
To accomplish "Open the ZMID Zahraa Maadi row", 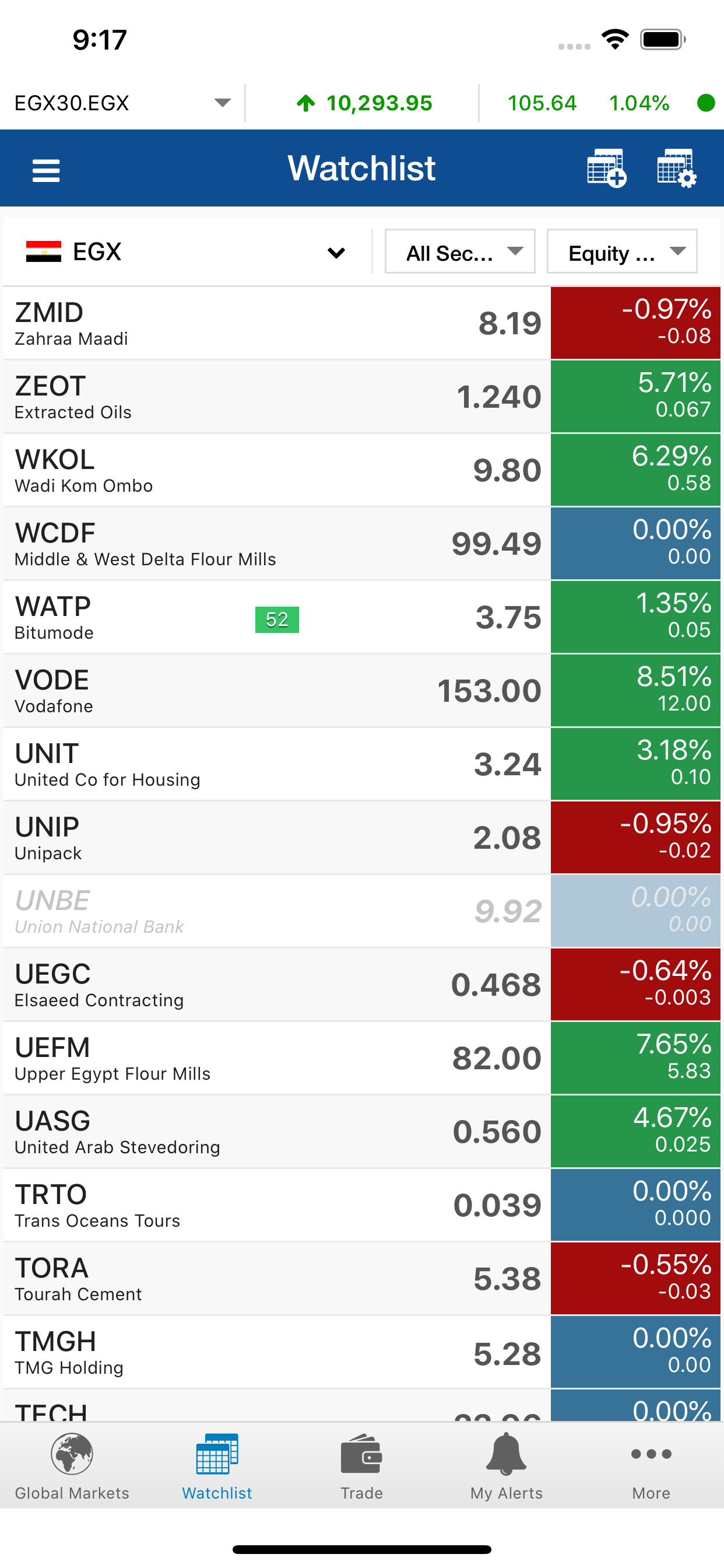I will [x=362, y=323].
